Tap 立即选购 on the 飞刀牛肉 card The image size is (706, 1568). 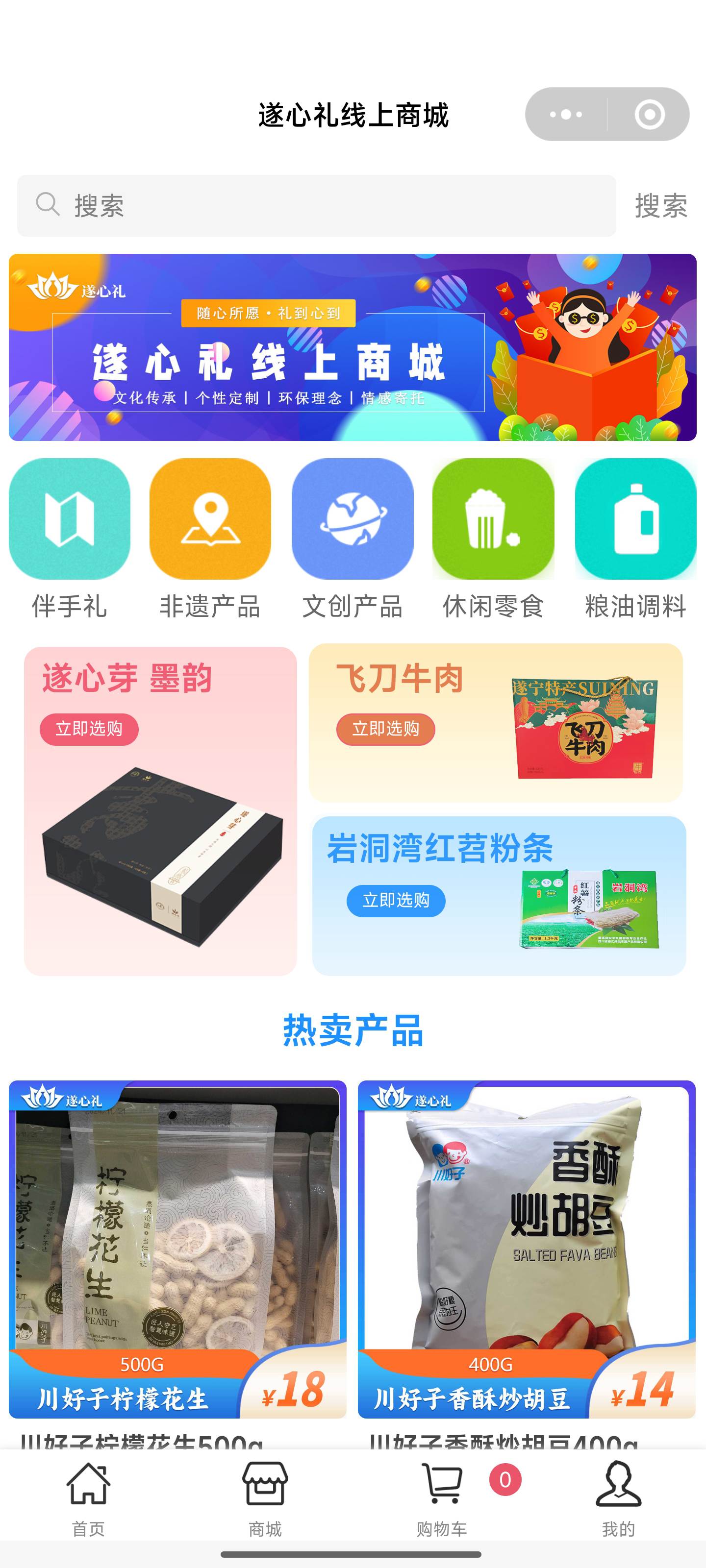[x=385, y=729]
